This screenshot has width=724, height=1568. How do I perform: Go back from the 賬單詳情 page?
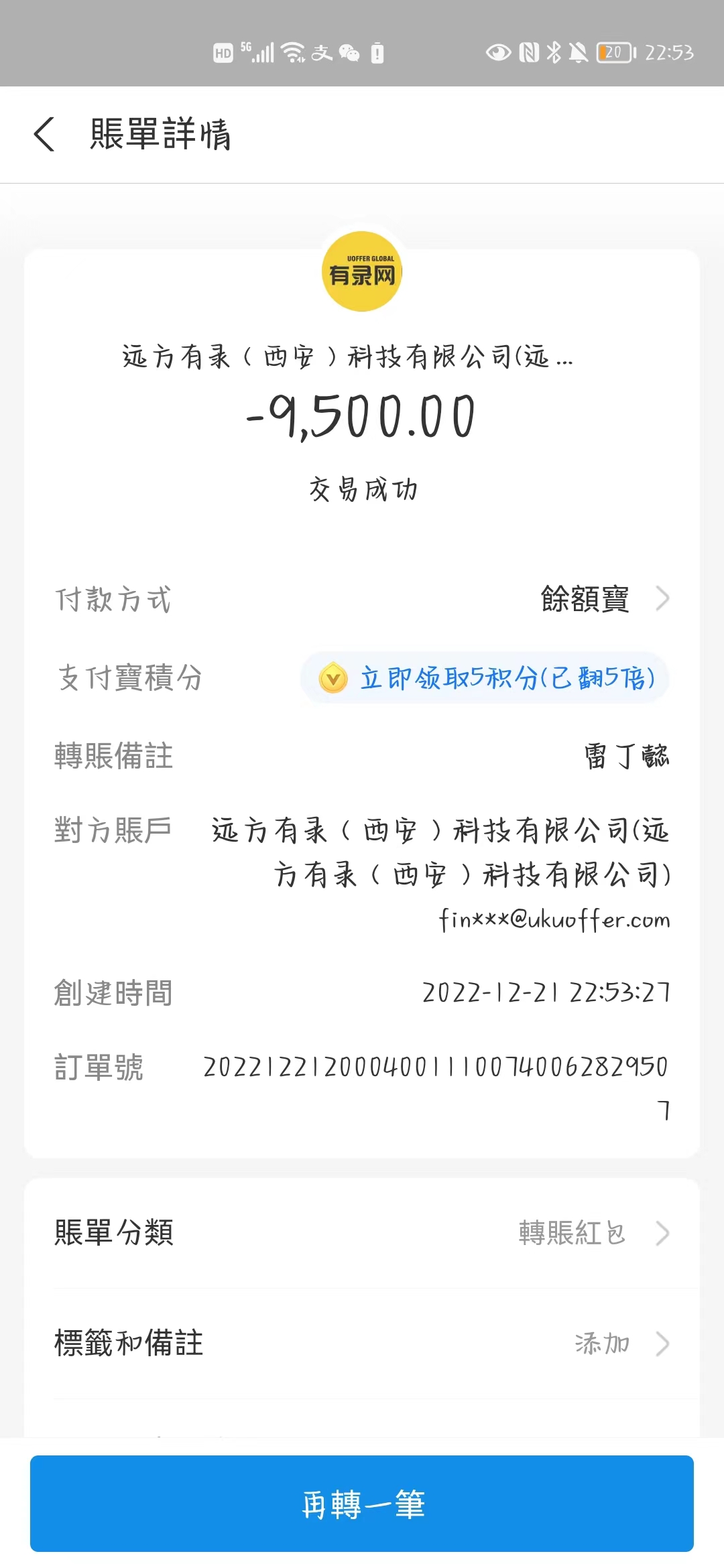click(44, 134)
